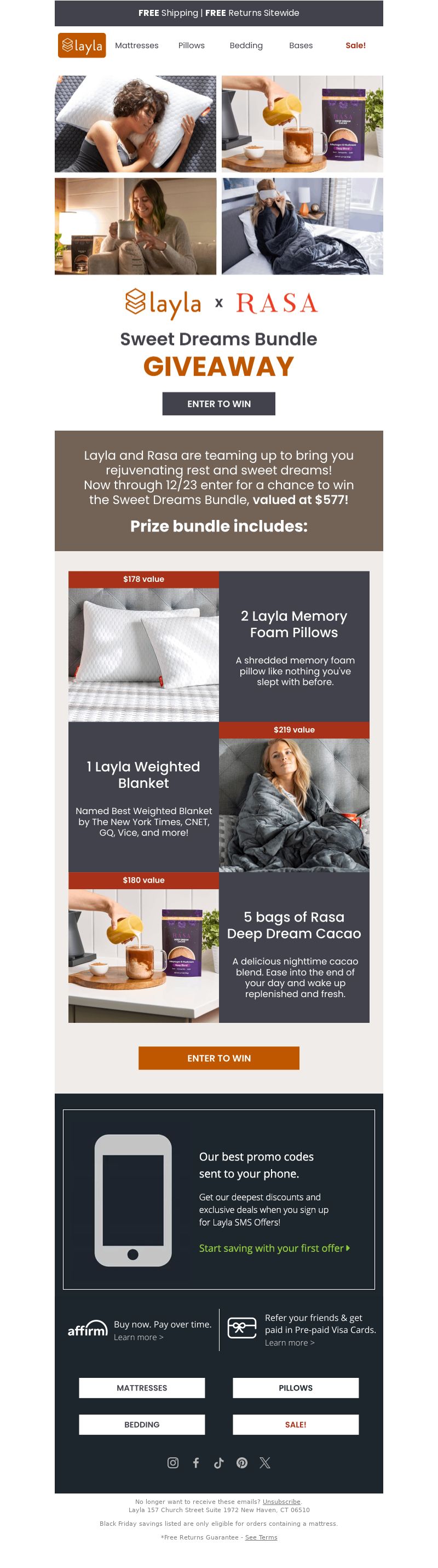Open the white BEDDING button
The height and width of the screenshot is (1568, 438).
tap(142, 1424)
